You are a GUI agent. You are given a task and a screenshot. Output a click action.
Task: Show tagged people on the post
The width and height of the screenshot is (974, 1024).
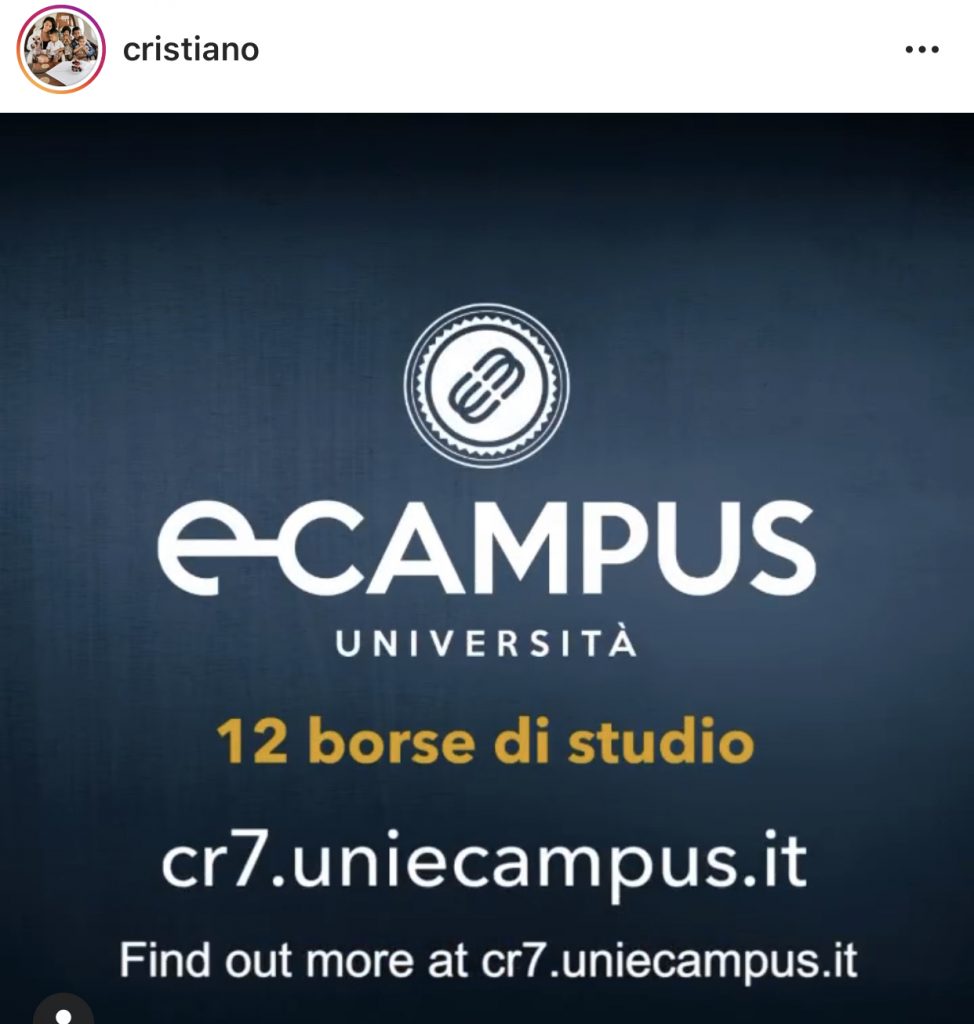tap(63, 1012)
